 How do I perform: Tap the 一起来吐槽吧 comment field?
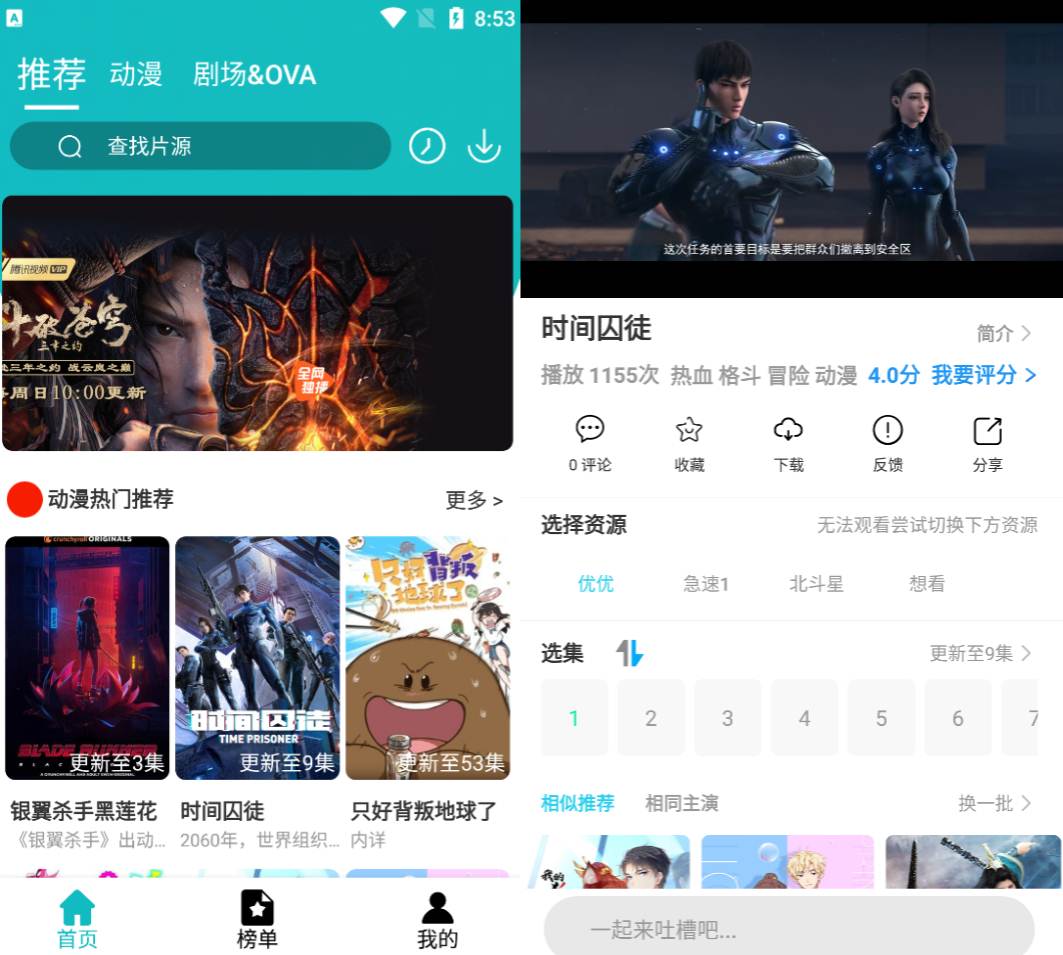[x=788, y=930]
